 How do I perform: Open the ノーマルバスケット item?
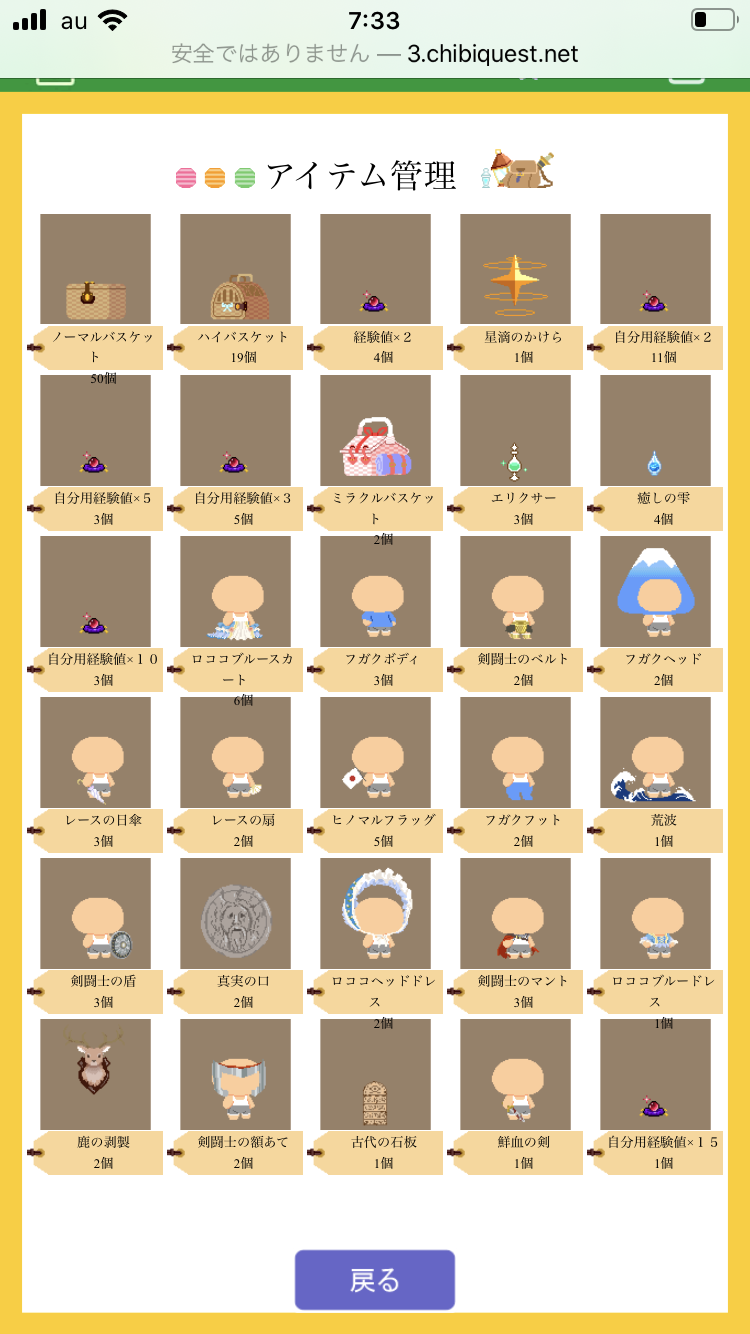pos(95,269)
